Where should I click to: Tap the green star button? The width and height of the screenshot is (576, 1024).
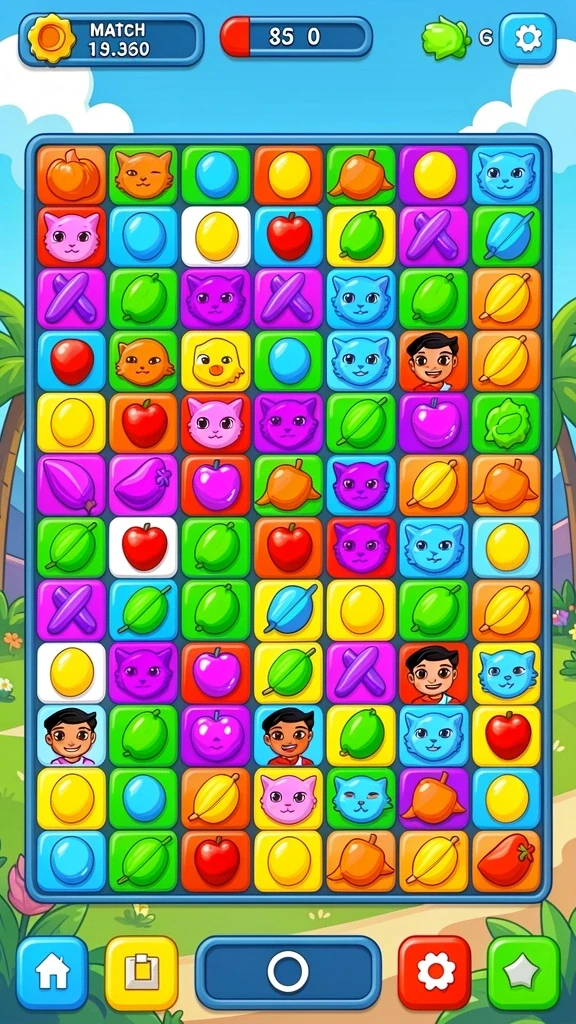click(524, 972)
